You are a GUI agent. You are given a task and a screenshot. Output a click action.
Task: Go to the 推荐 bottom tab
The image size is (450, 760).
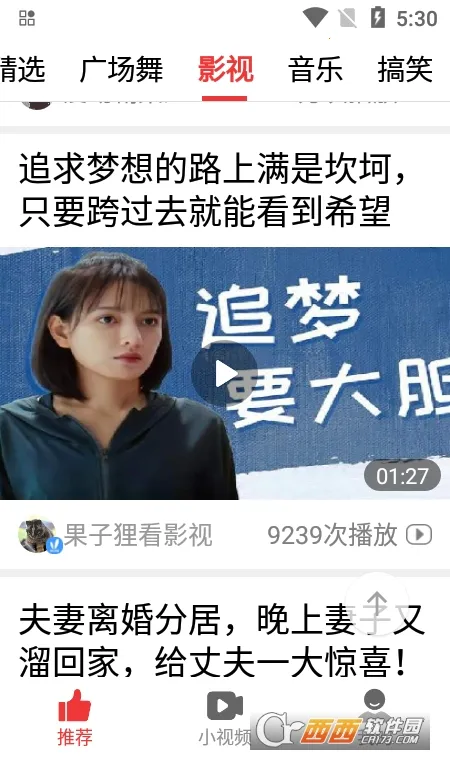tap(75, 718)
